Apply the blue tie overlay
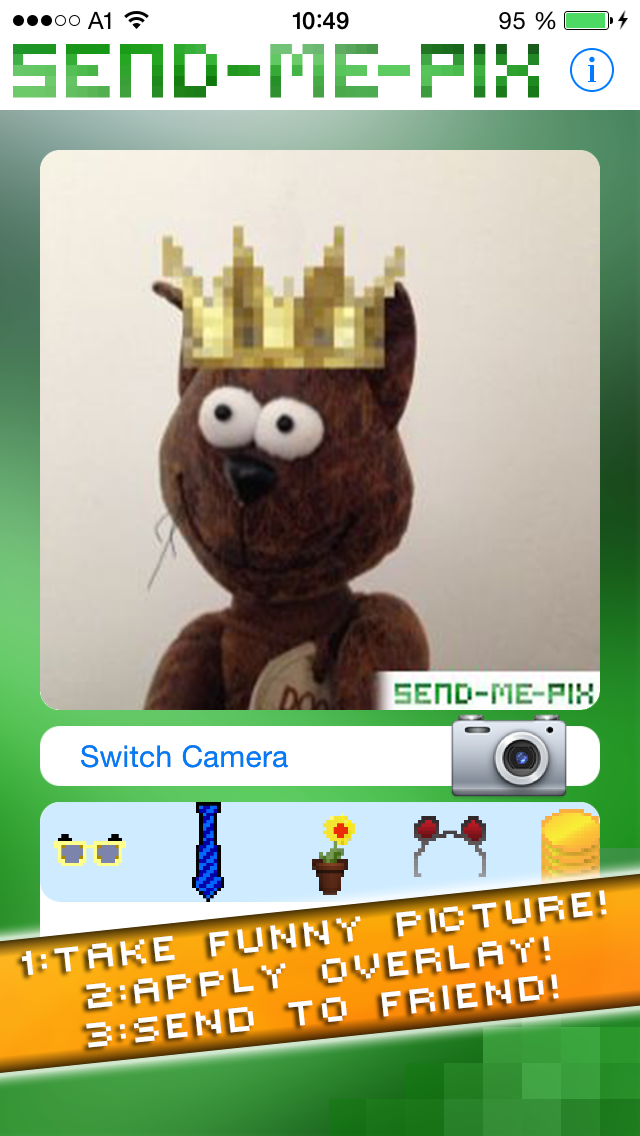640x1136 pixels. pyautogui.click(x=207, y=850)
